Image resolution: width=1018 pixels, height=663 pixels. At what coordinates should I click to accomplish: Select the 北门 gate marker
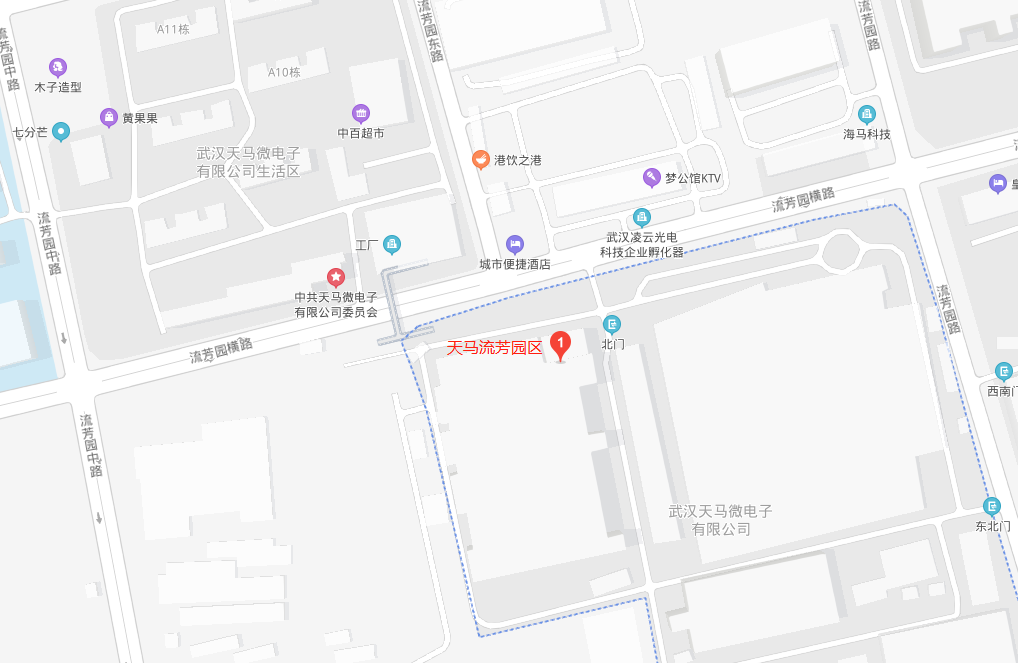pos(612,324)
